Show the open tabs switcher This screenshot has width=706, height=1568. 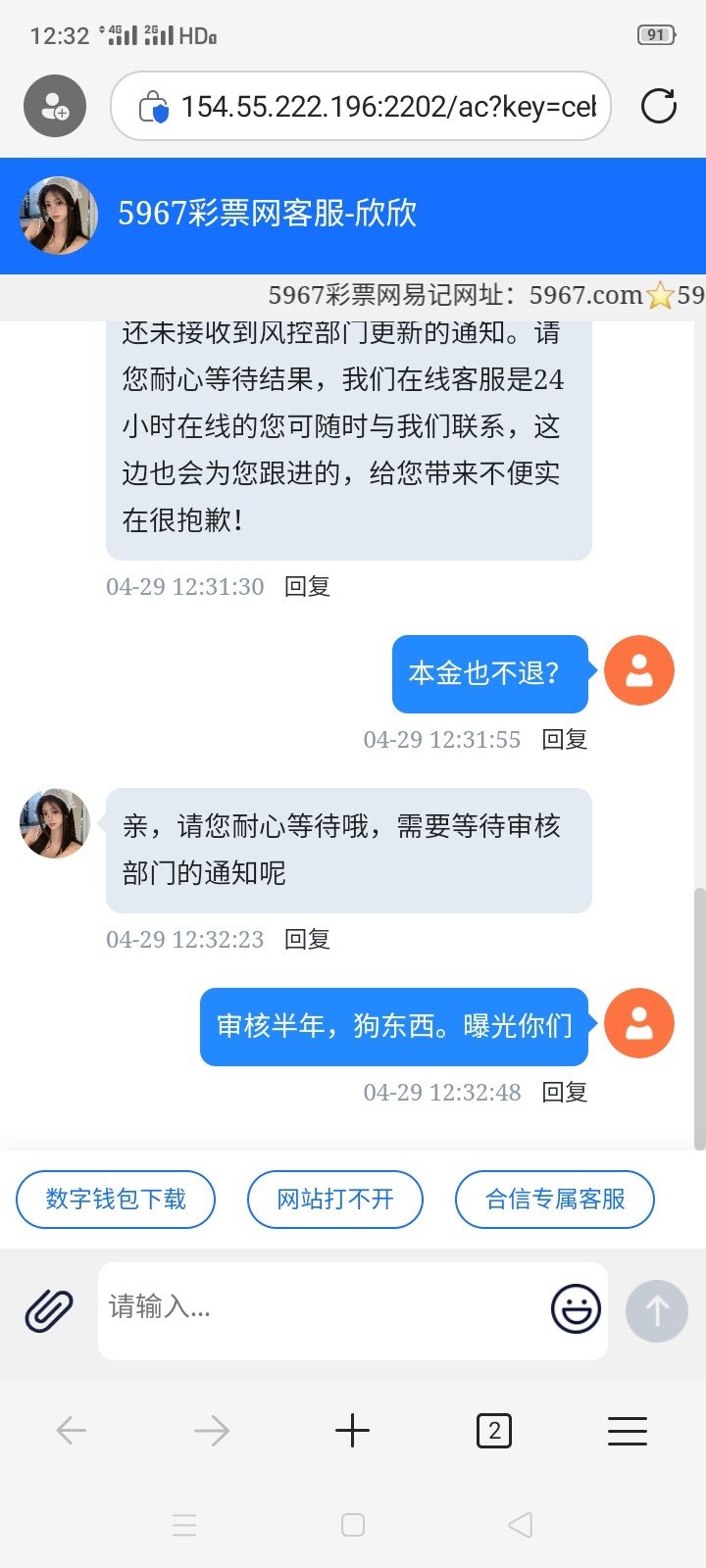pos(493,1431)
